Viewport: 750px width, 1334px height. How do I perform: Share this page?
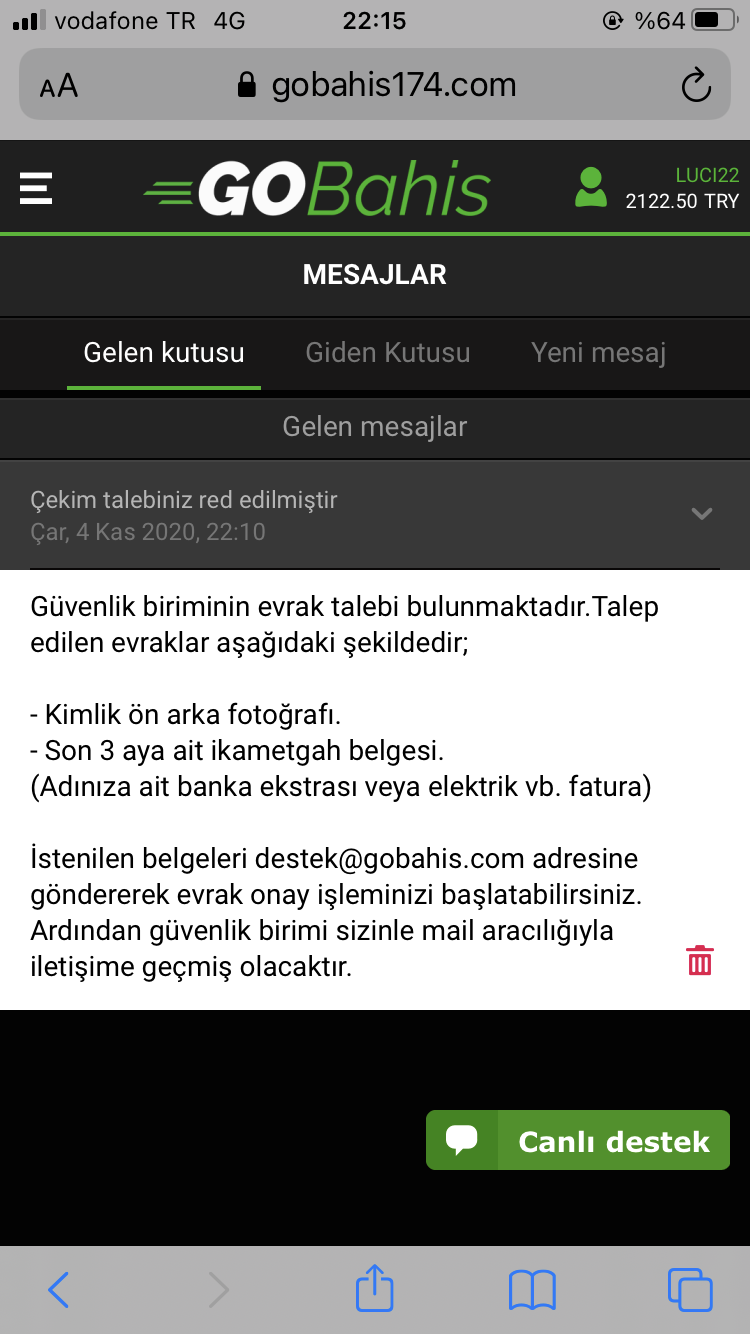375,1287
